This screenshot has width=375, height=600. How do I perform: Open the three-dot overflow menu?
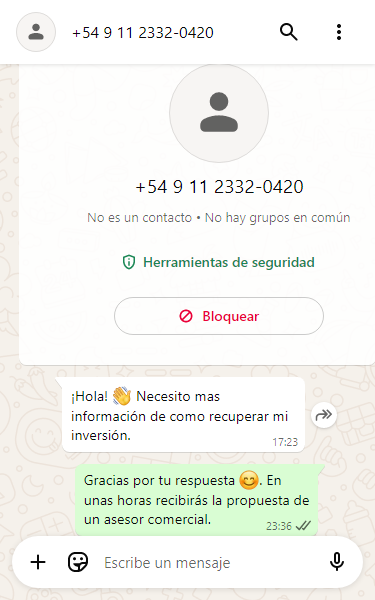coord(339,32)
